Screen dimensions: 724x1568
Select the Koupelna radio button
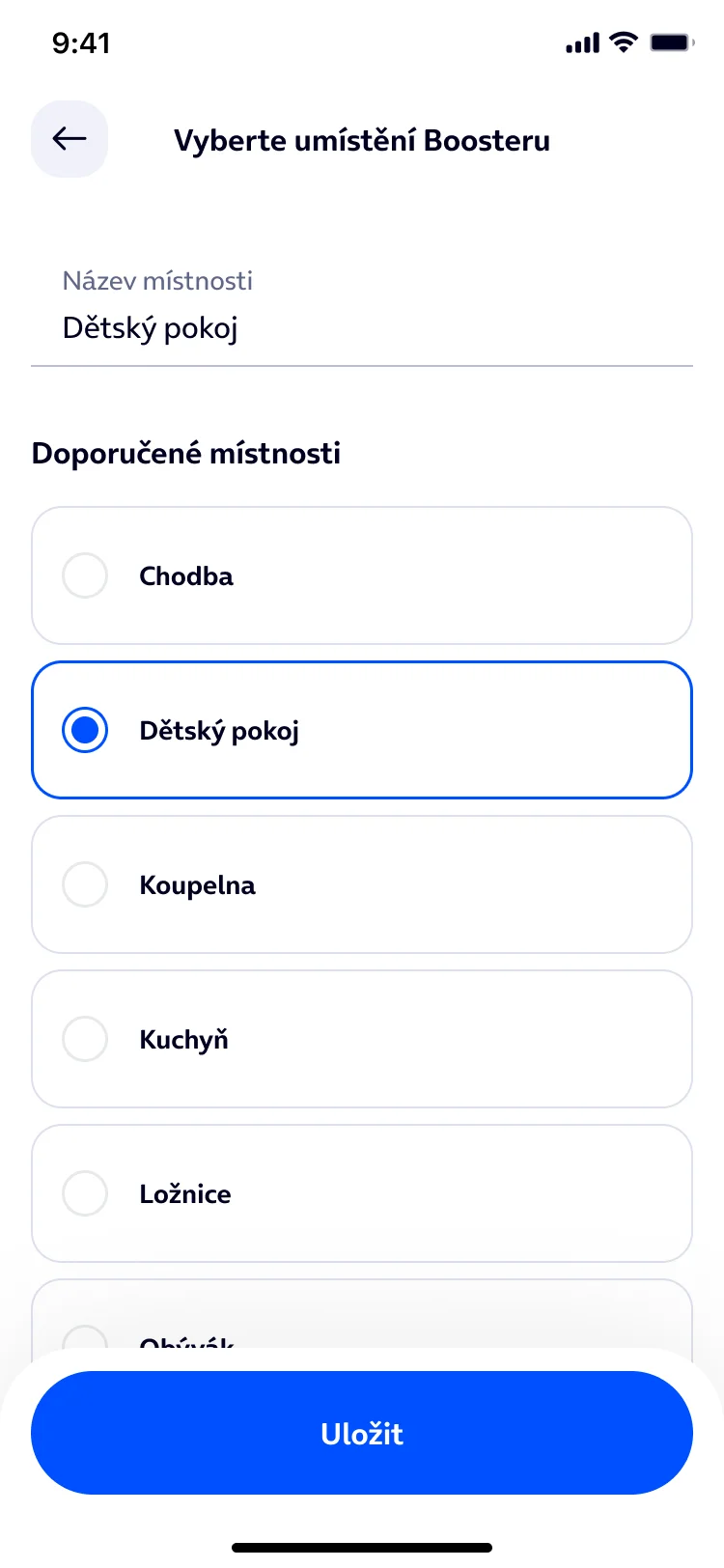tap(85, 884)
